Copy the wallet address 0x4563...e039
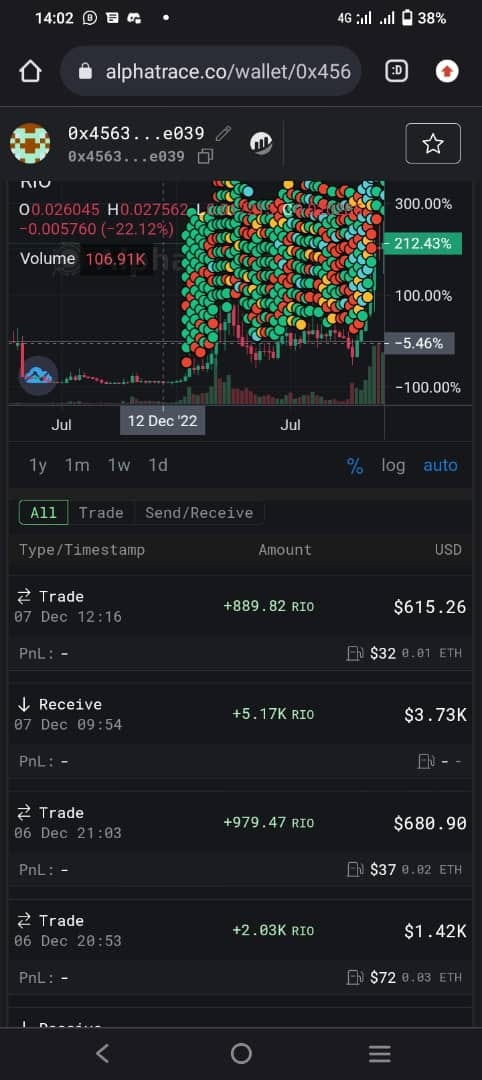 tap(205, 157)
